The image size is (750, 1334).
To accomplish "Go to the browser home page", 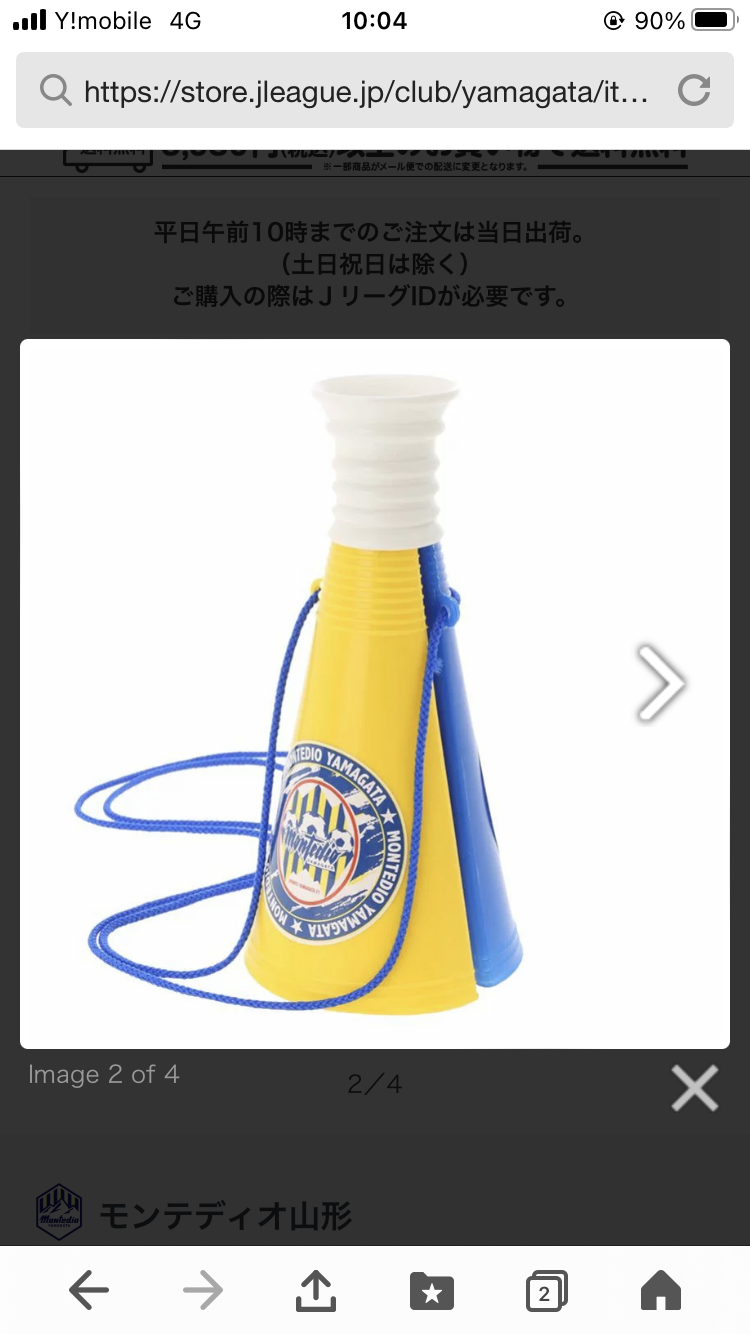I will coord(660,1291).
